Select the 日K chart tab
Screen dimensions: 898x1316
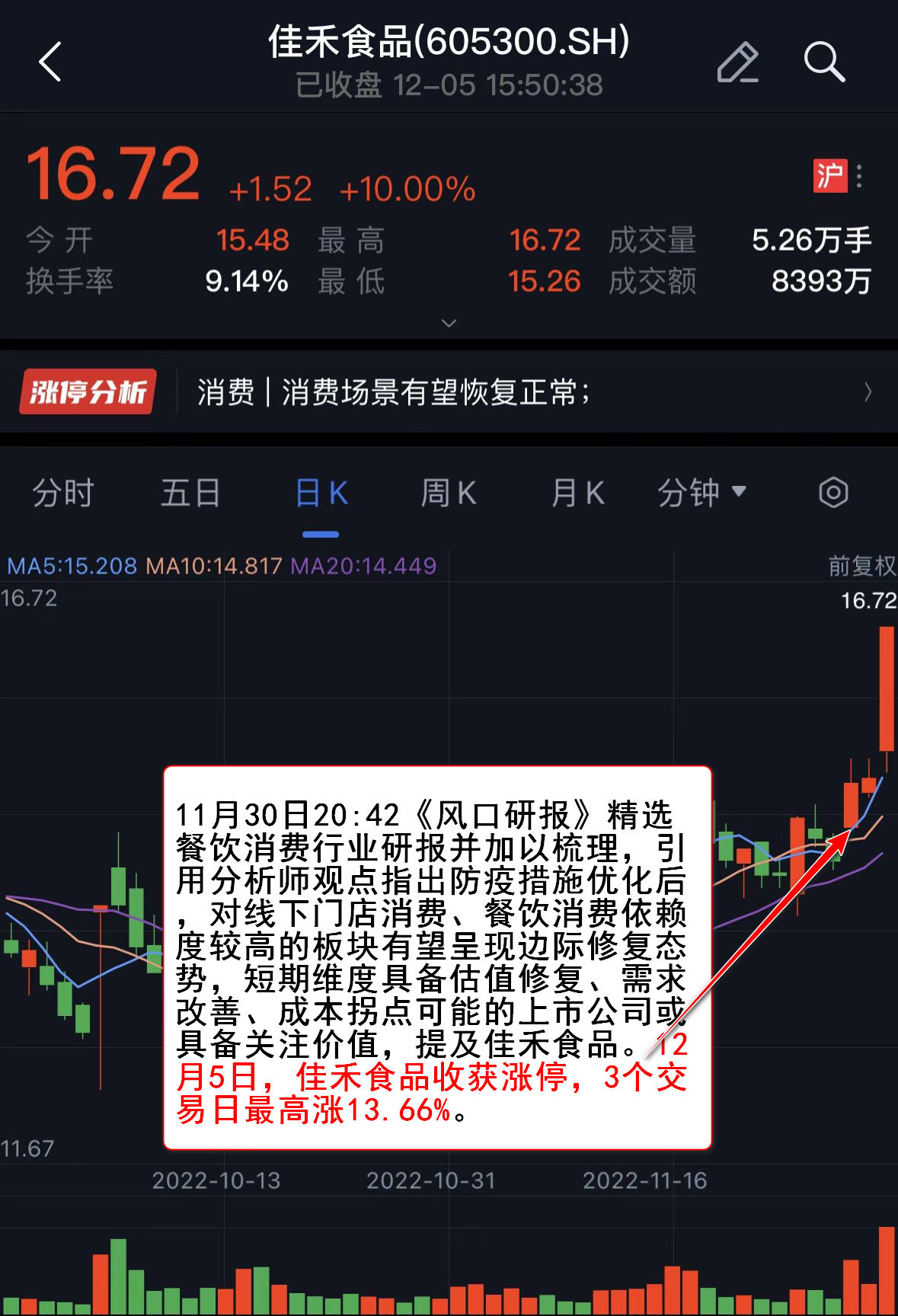[321, 493]
